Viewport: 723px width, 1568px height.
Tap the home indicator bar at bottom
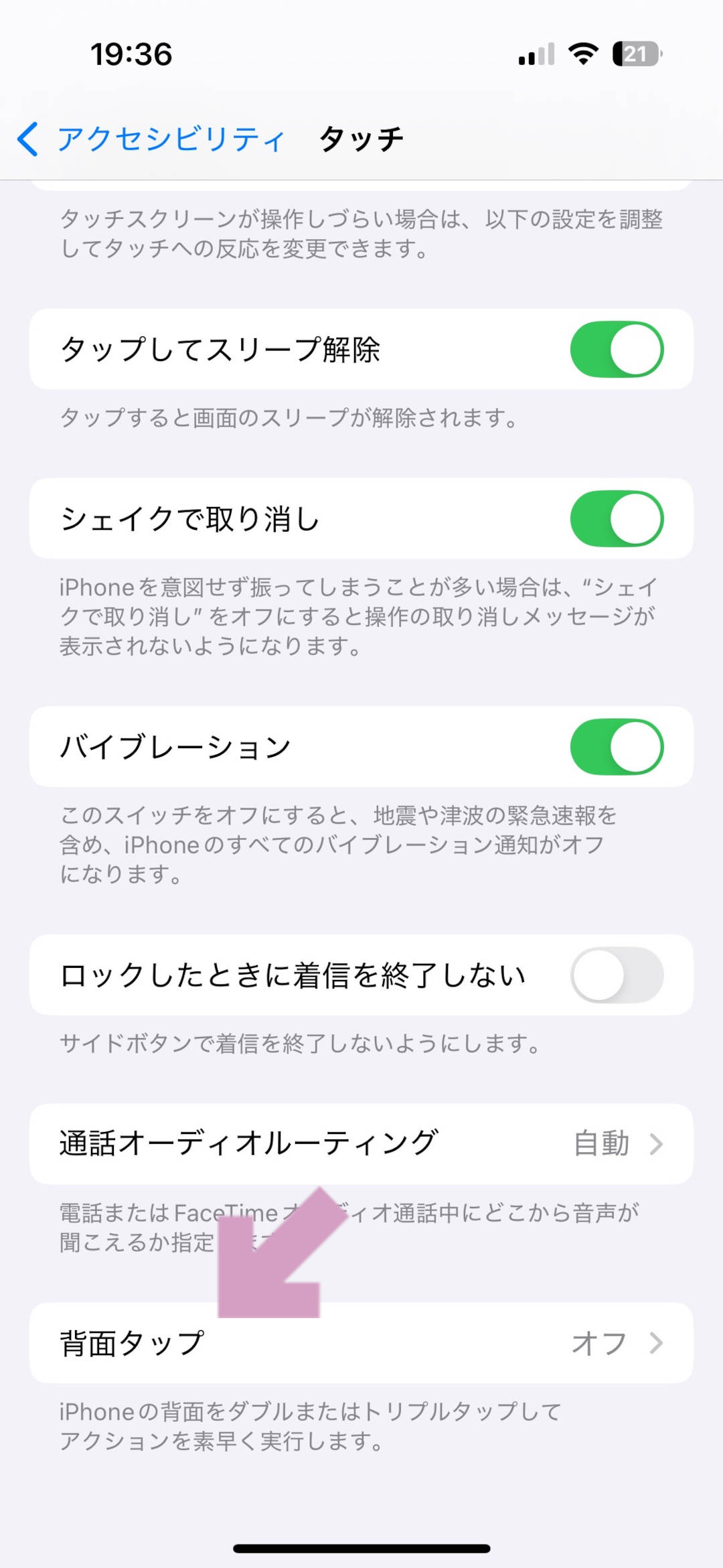point(361,1547)
